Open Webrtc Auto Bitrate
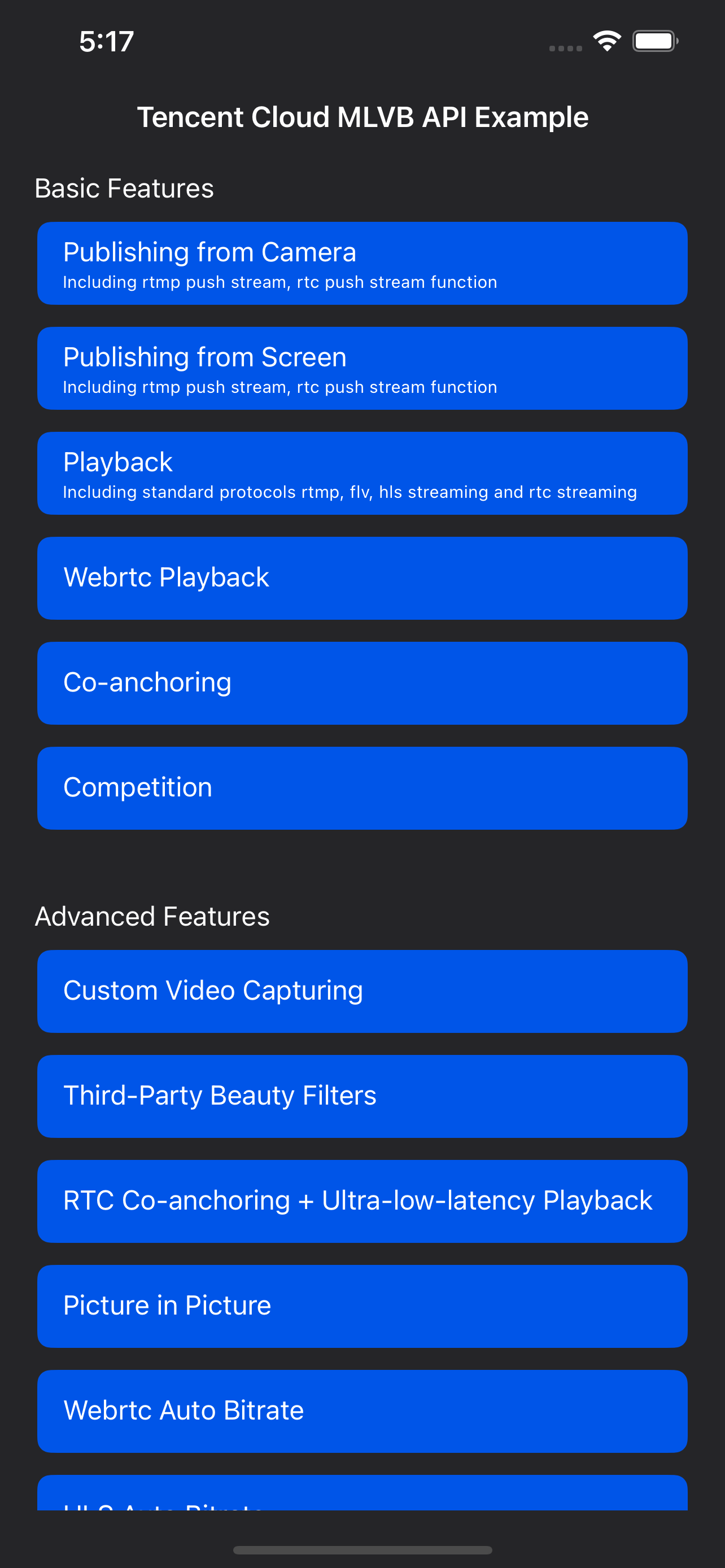This screenshot has height=1568, width=725. tap(362, 1411)
